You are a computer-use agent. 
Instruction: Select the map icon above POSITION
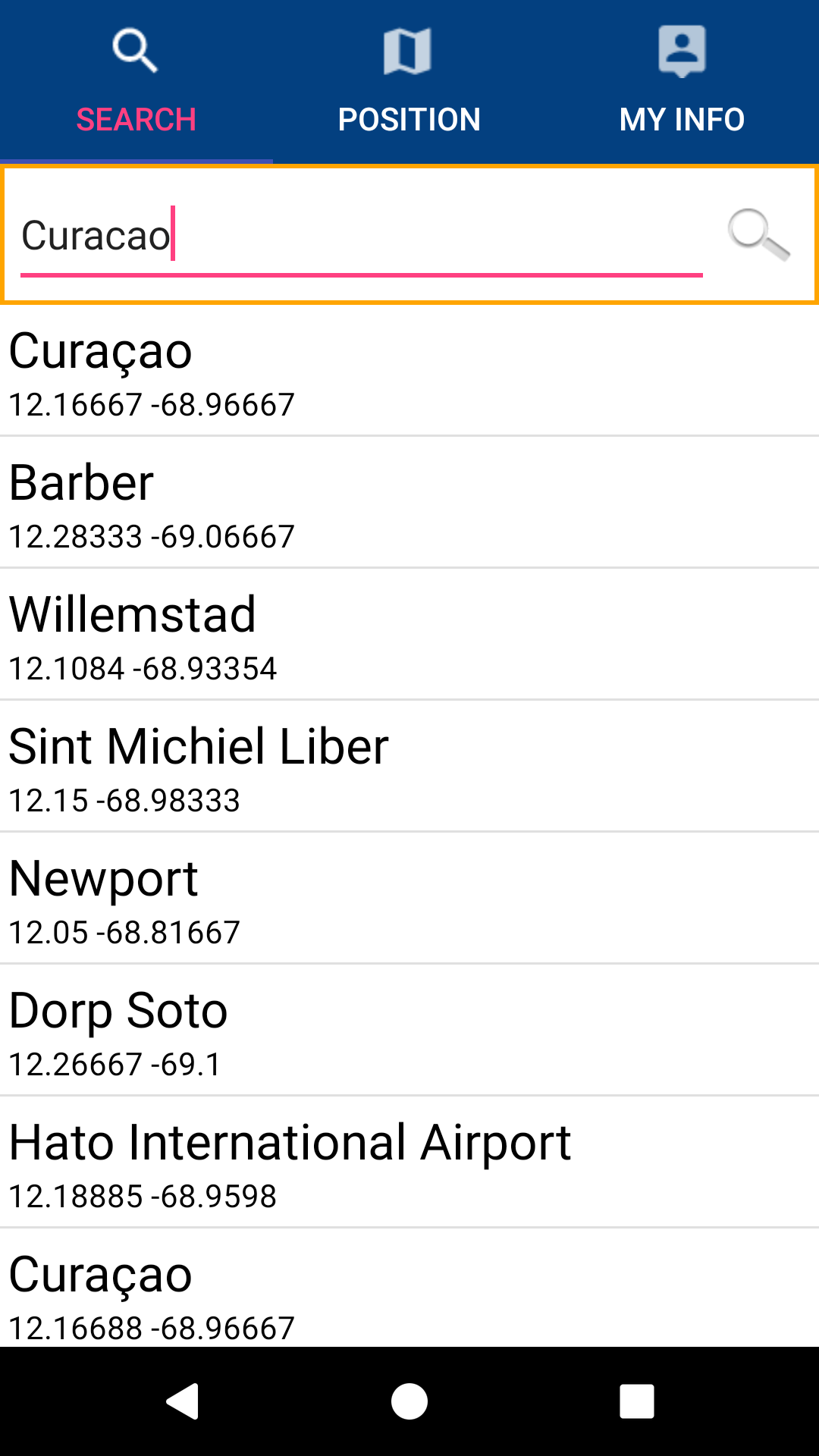click(409, 50)
